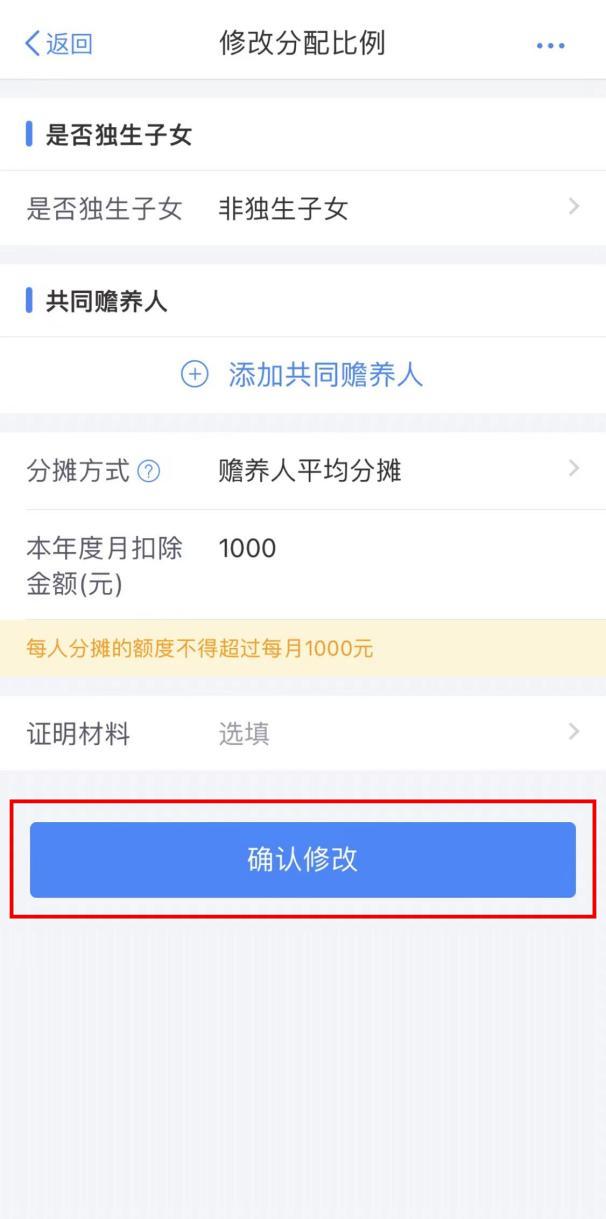The height and width of the screenshot is (1219, 606).
Task: Go back via the 返回 button
Action: pos(58,44)
